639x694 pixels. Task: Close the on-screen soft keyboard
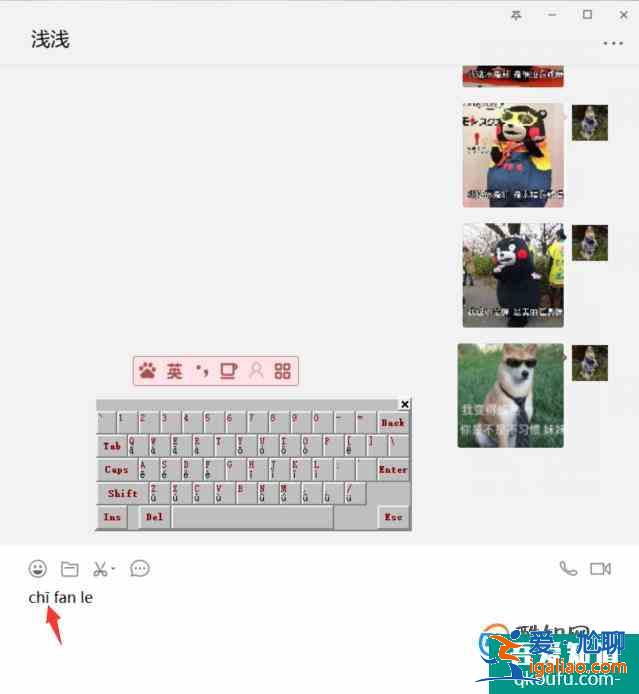[x=404, y=404]
